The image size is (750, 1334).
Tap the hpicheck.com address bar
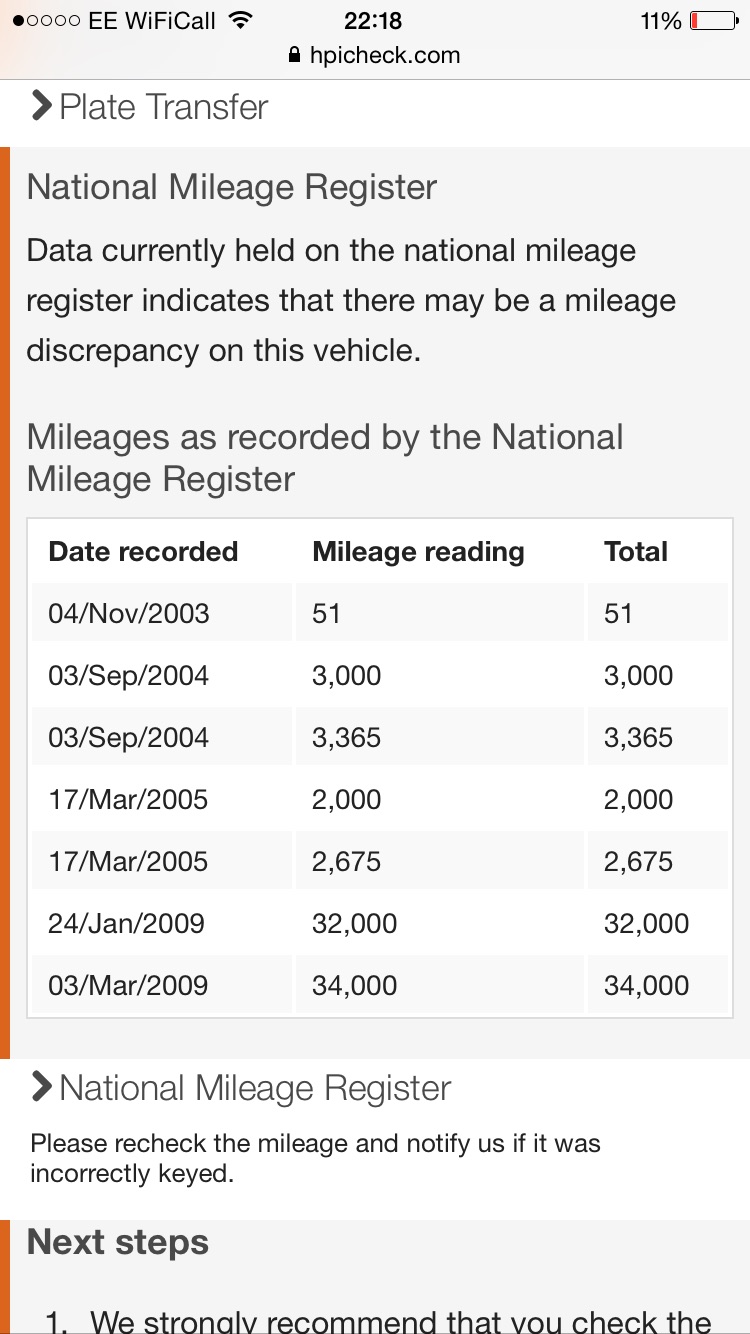374,55
